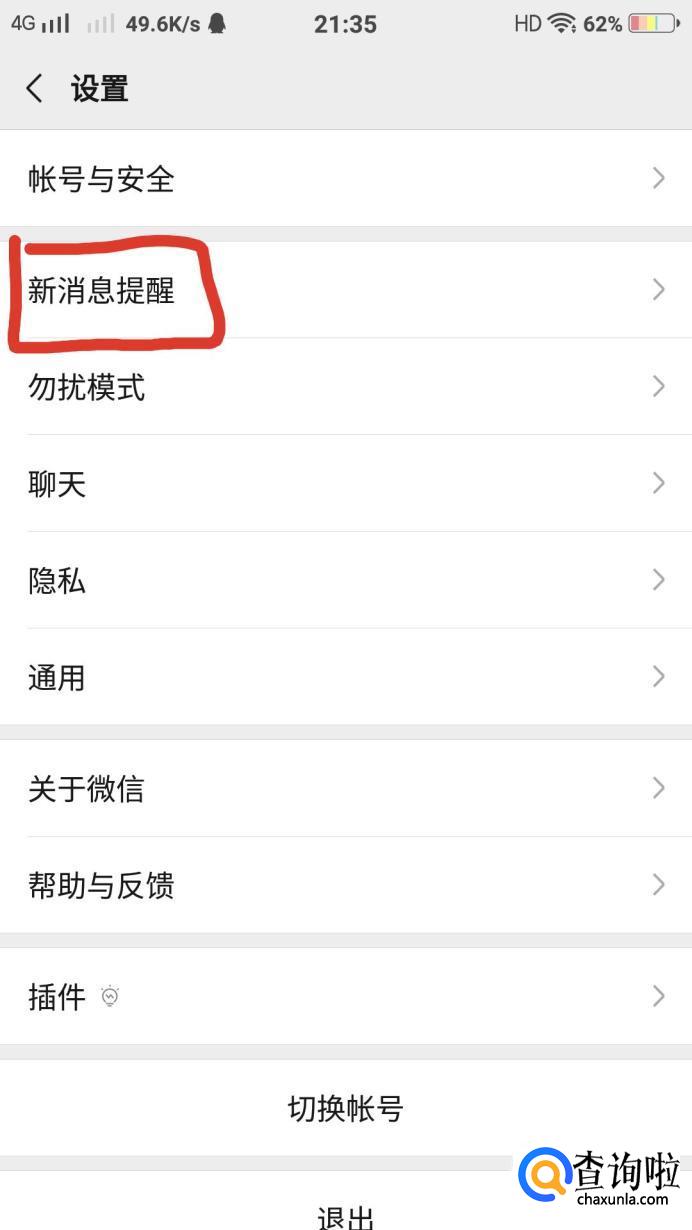Go back from the 设置 page
Screen dimensions: 692x1230
[x=35, y=89]
